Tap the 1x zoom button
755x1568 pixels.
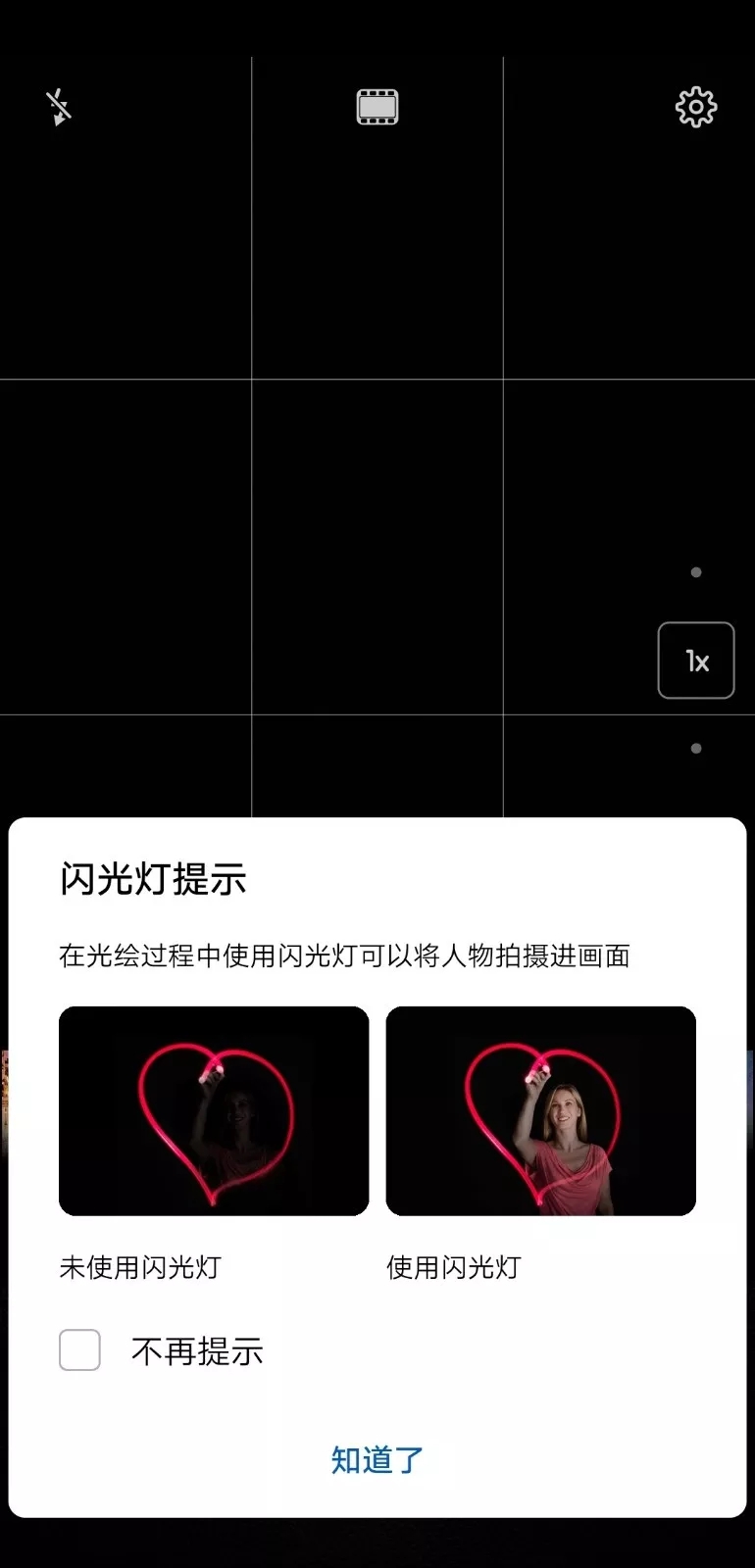696,661
